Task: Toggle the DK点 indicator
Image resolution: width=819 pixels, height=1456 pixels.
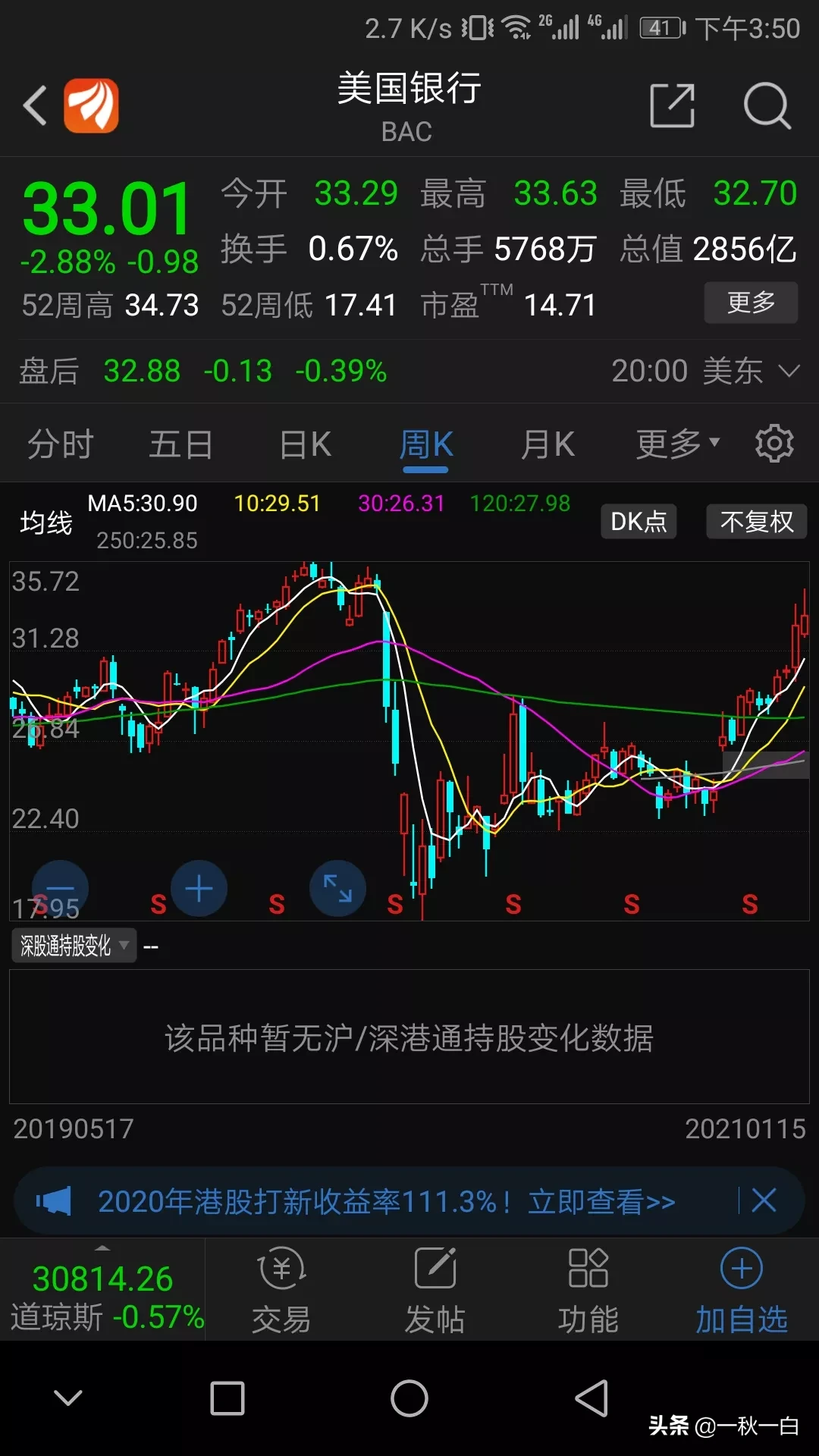Action: tap(639, 522)
